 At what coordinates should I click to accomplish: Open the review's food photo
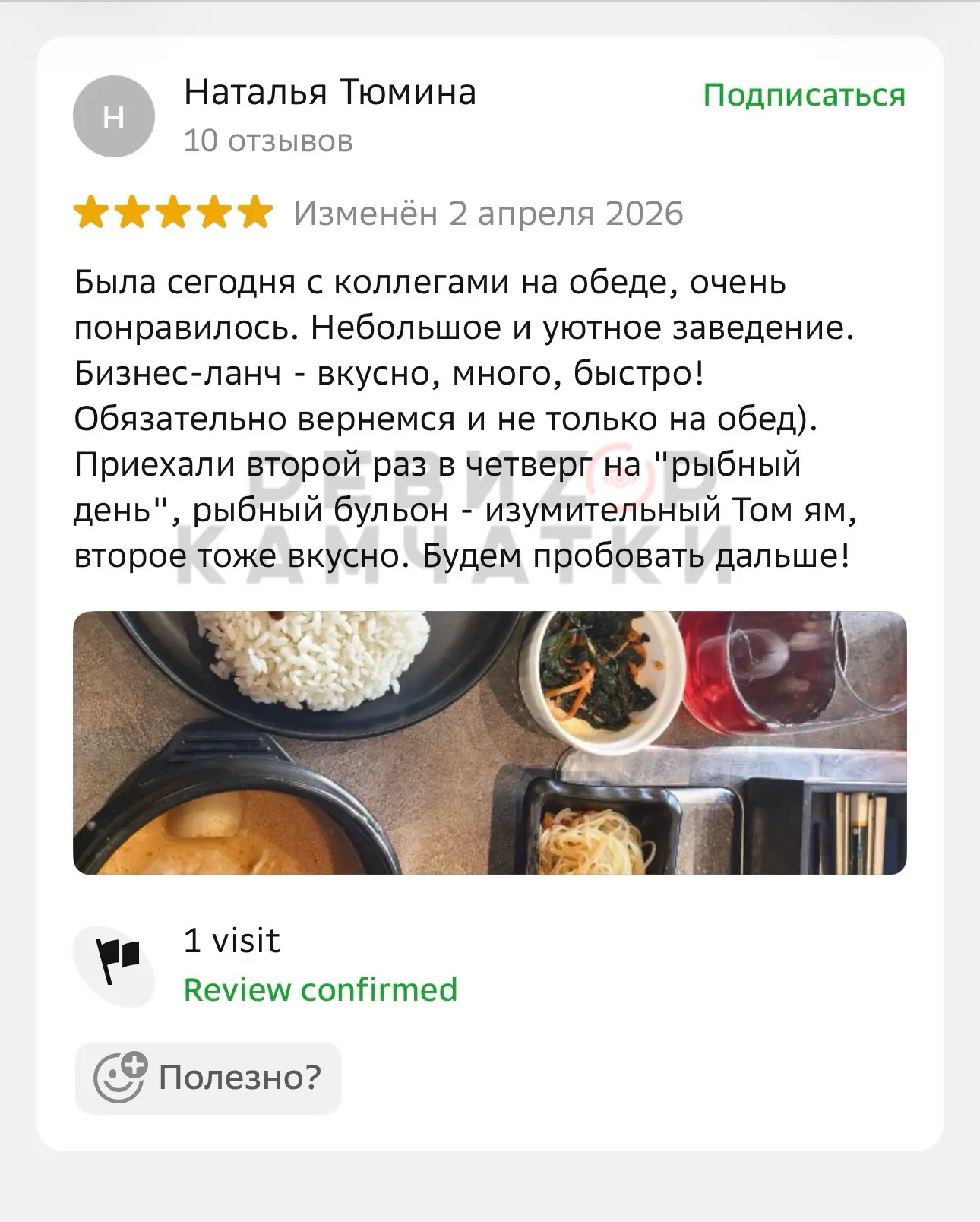tap(489, 742)
